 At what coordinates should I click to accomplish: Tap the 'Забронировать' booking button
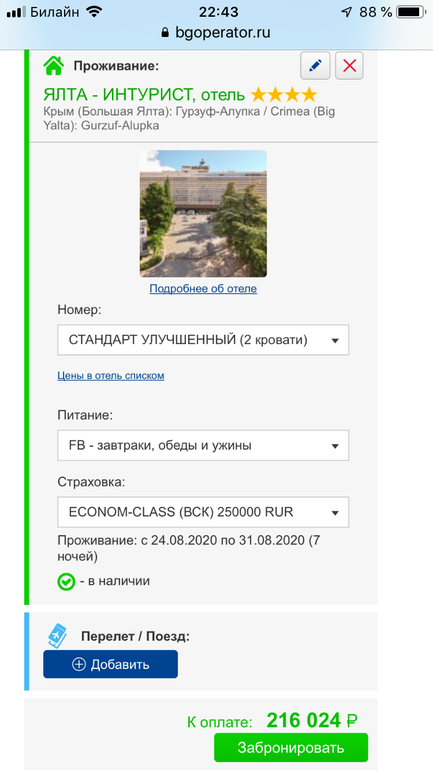tap(291, 748)
